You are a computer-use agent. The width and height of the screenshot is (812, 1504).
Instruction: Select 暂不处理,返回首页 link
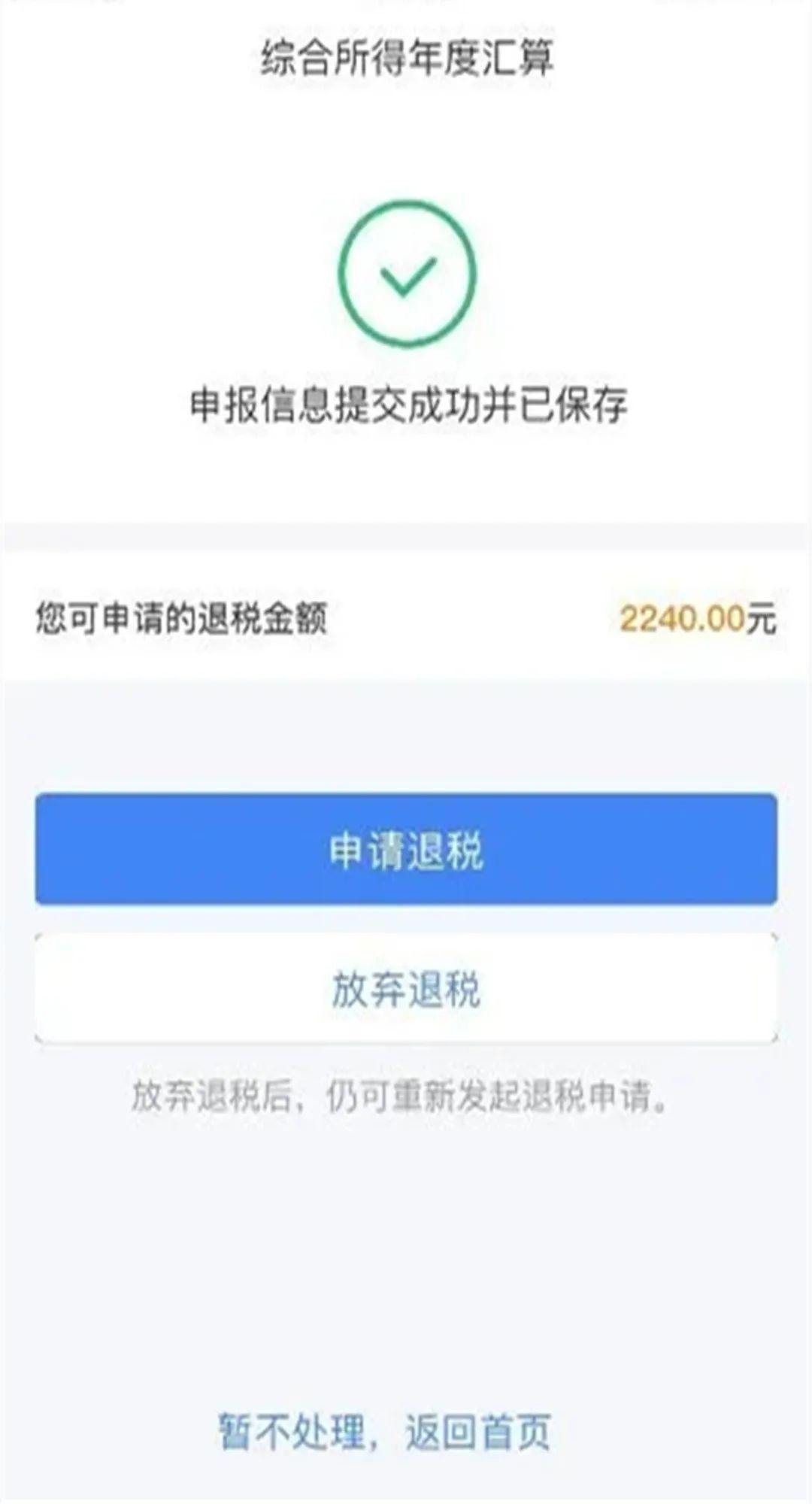(385, 1432)
